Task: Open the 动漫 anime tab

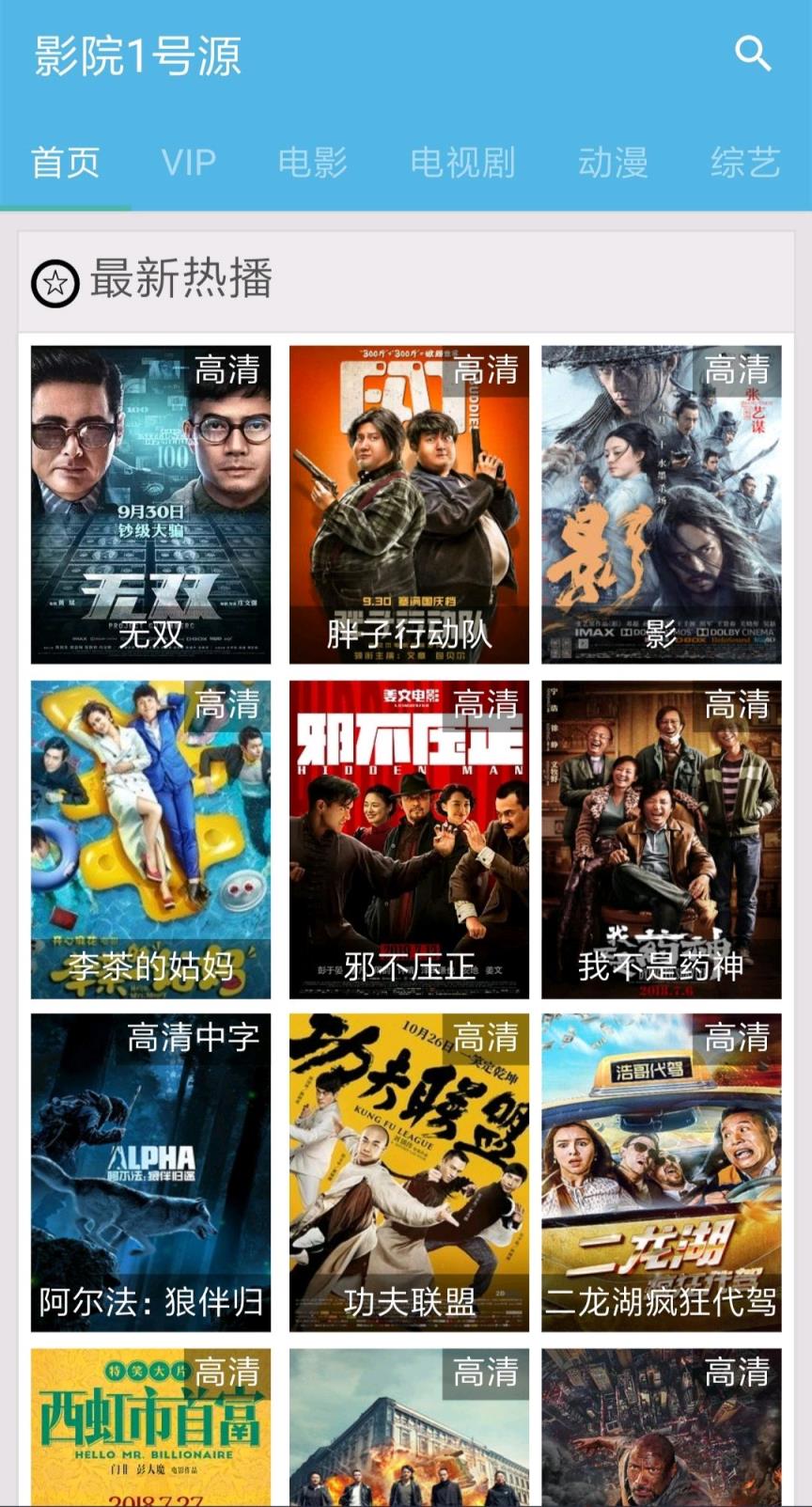Action: pos(613,163)
